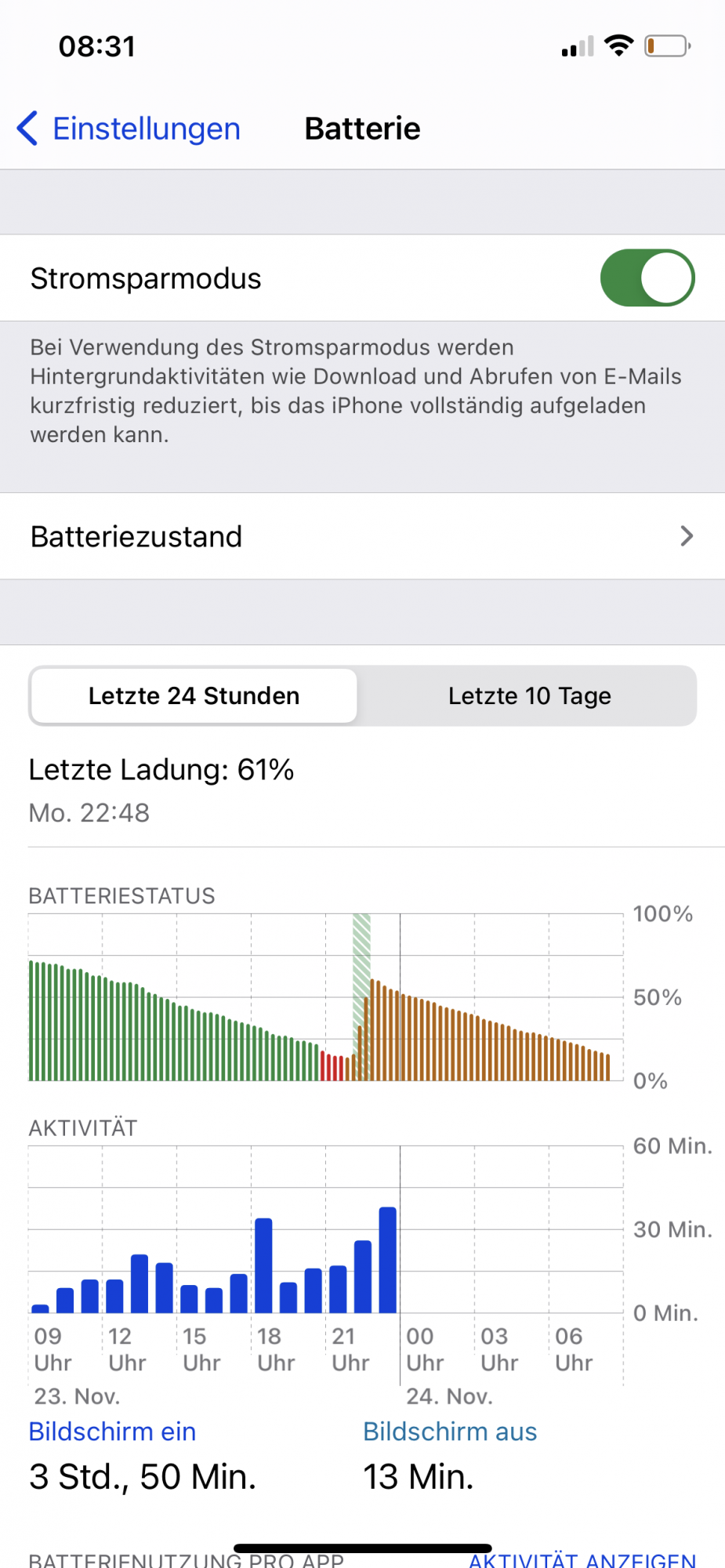This screenshot has height=1568, width=725.
Task: Go back to Einstellungen
Action: pyautogui.click(x=129, y=129)
